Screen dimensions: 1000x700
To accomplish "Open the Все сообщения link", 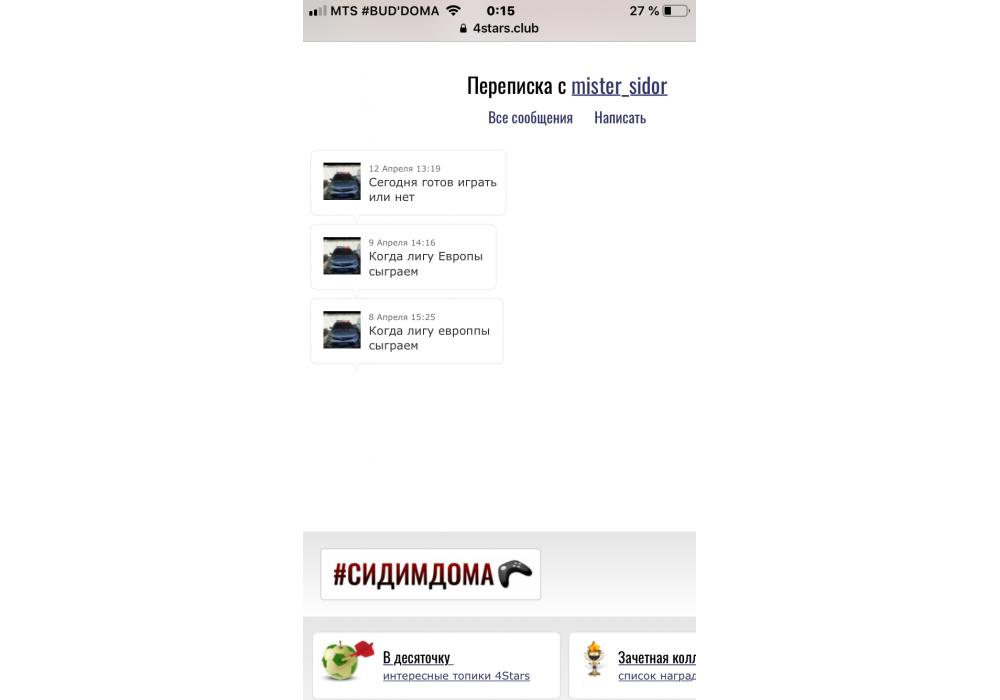I will click(x=530, y=118).
